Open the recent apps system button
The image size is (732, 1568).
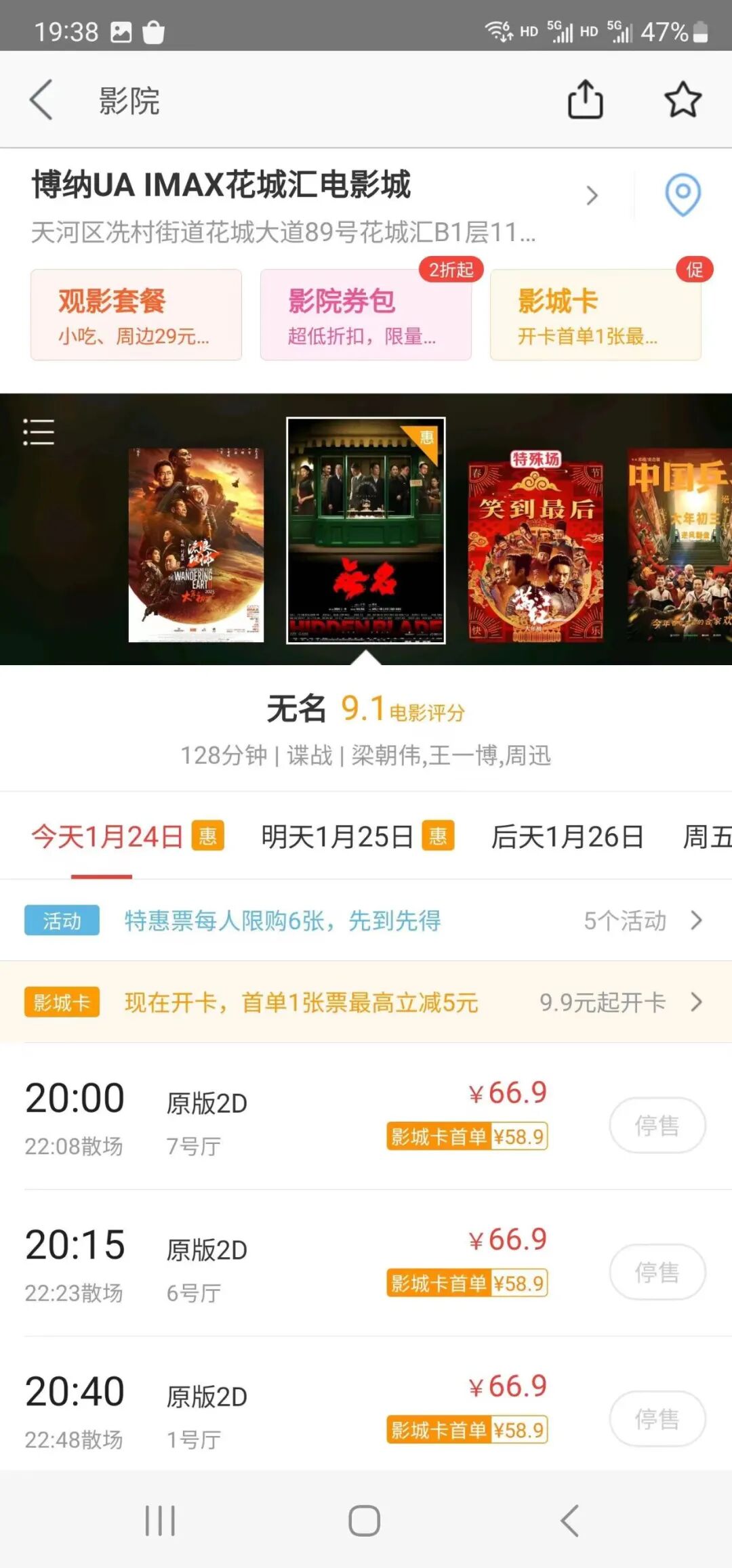tap(160, 1521)
